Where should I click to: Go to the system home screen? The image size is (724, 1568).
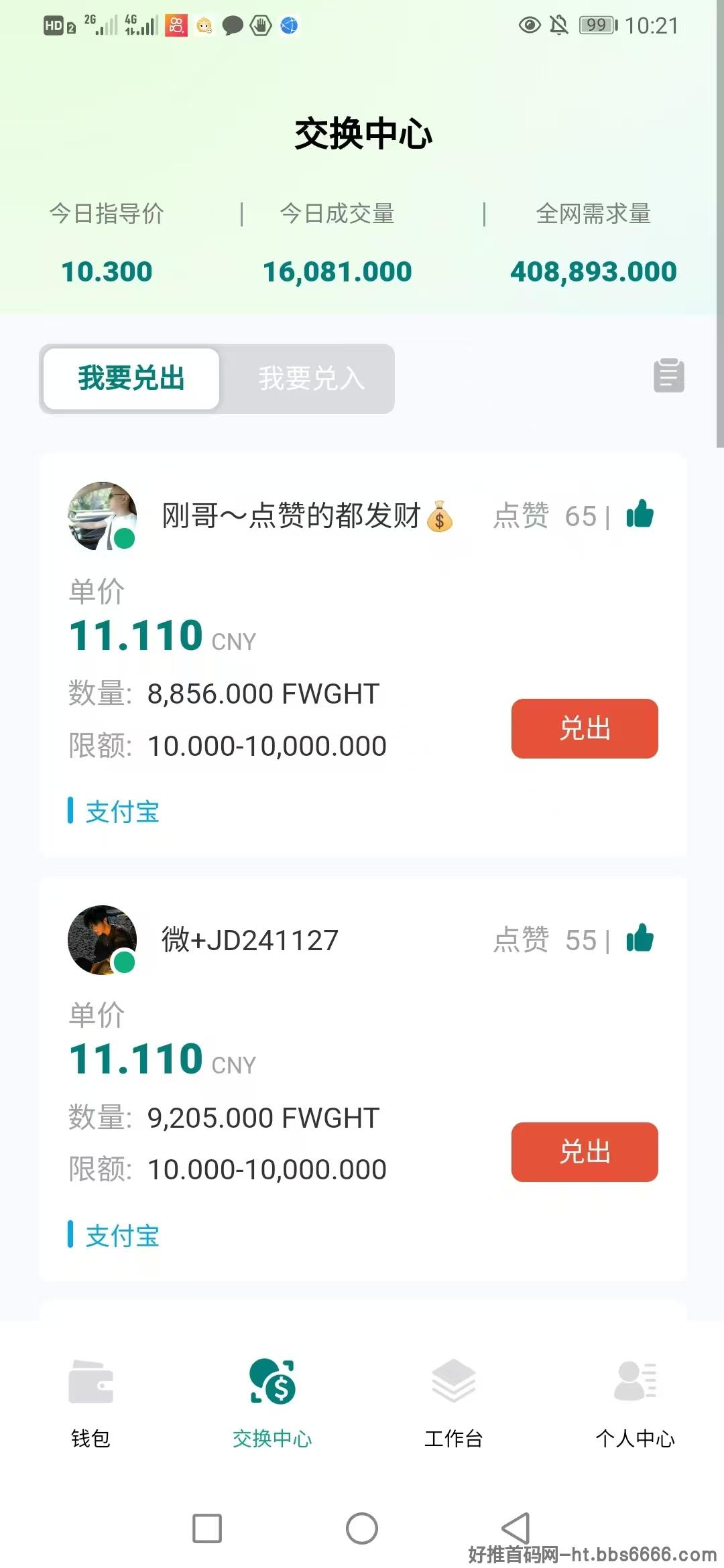tap(362, 1528)
